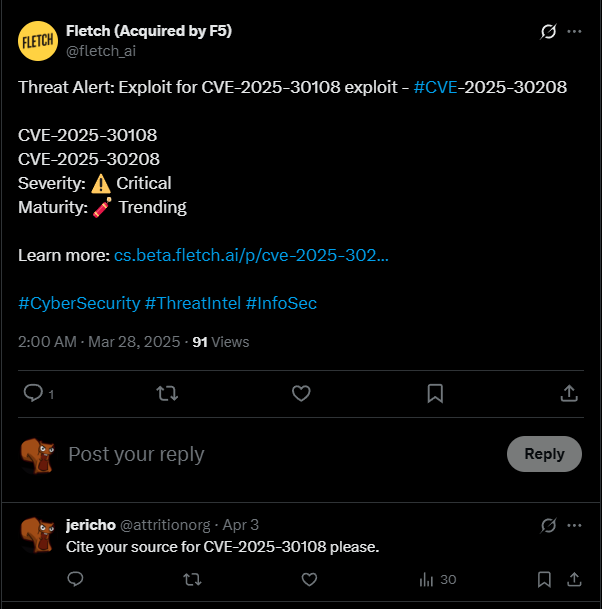Share Fletch's threat alert post
The height and width of the screenshot is (609, 602).
tap(568, 393)
